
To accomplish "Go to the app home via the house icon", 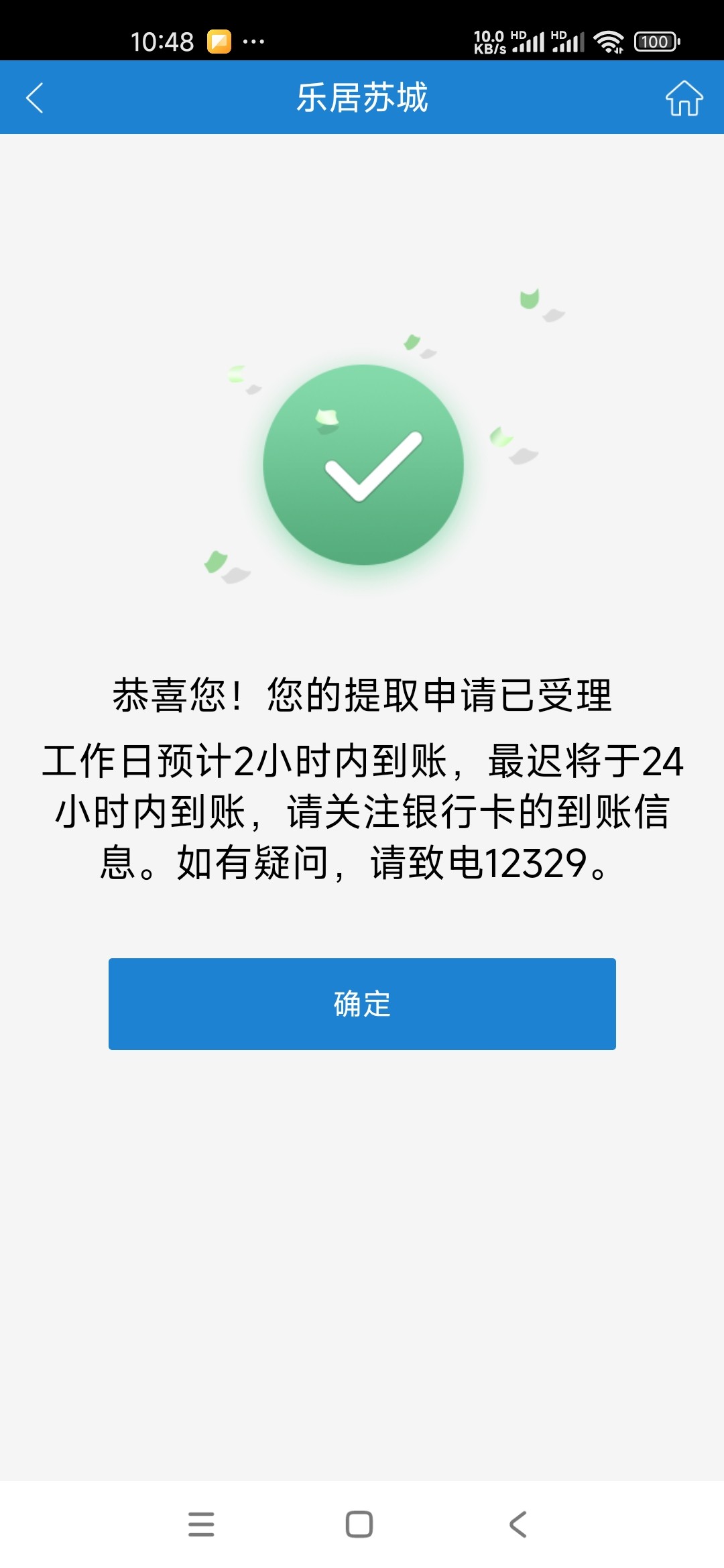I will click(684, 98).
